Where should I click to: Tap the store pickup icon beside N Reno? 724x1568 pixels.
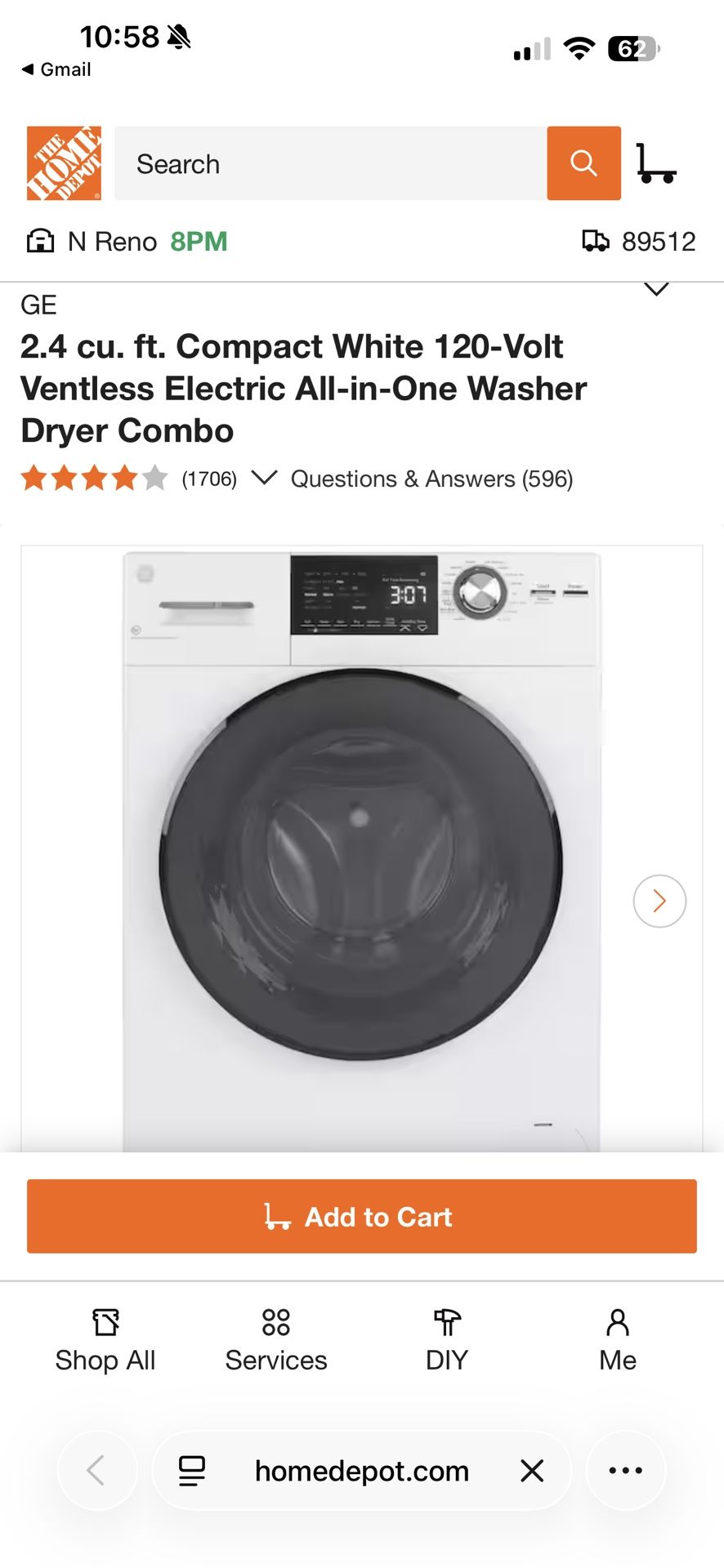click(x=39, y=241)
